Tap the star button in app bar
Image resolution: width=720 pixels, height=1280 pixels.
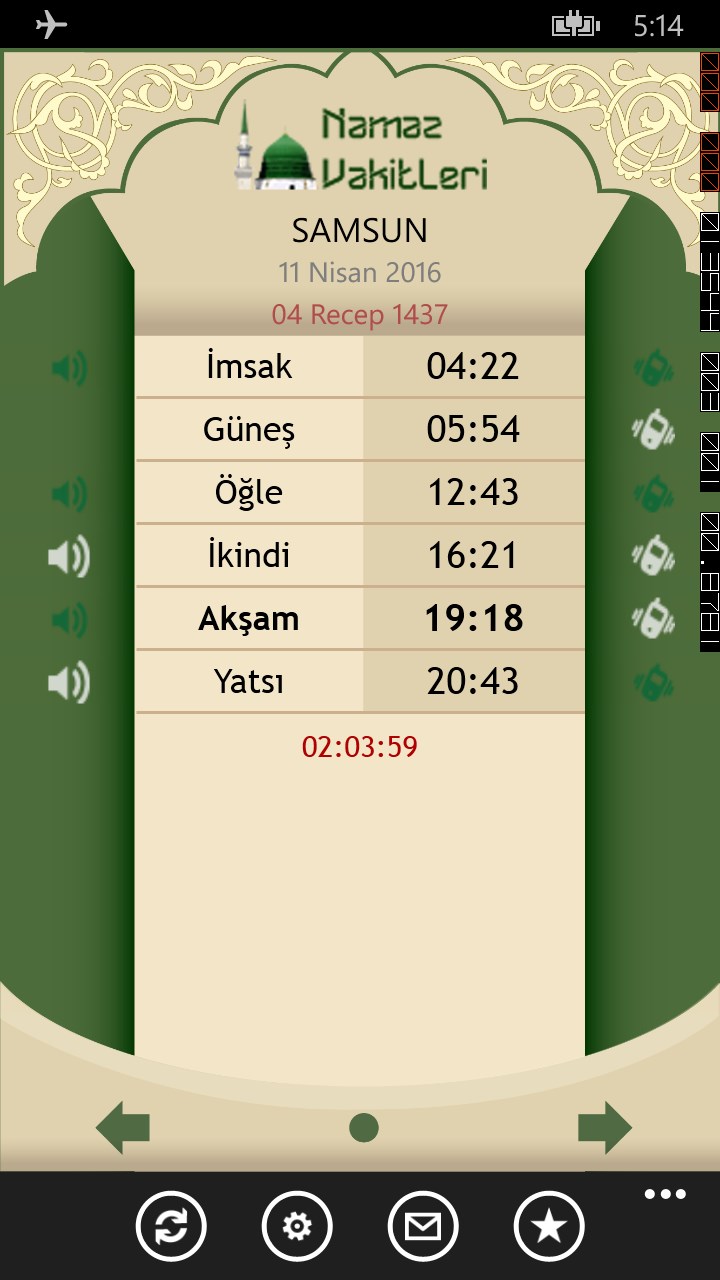coord(549,1226)
